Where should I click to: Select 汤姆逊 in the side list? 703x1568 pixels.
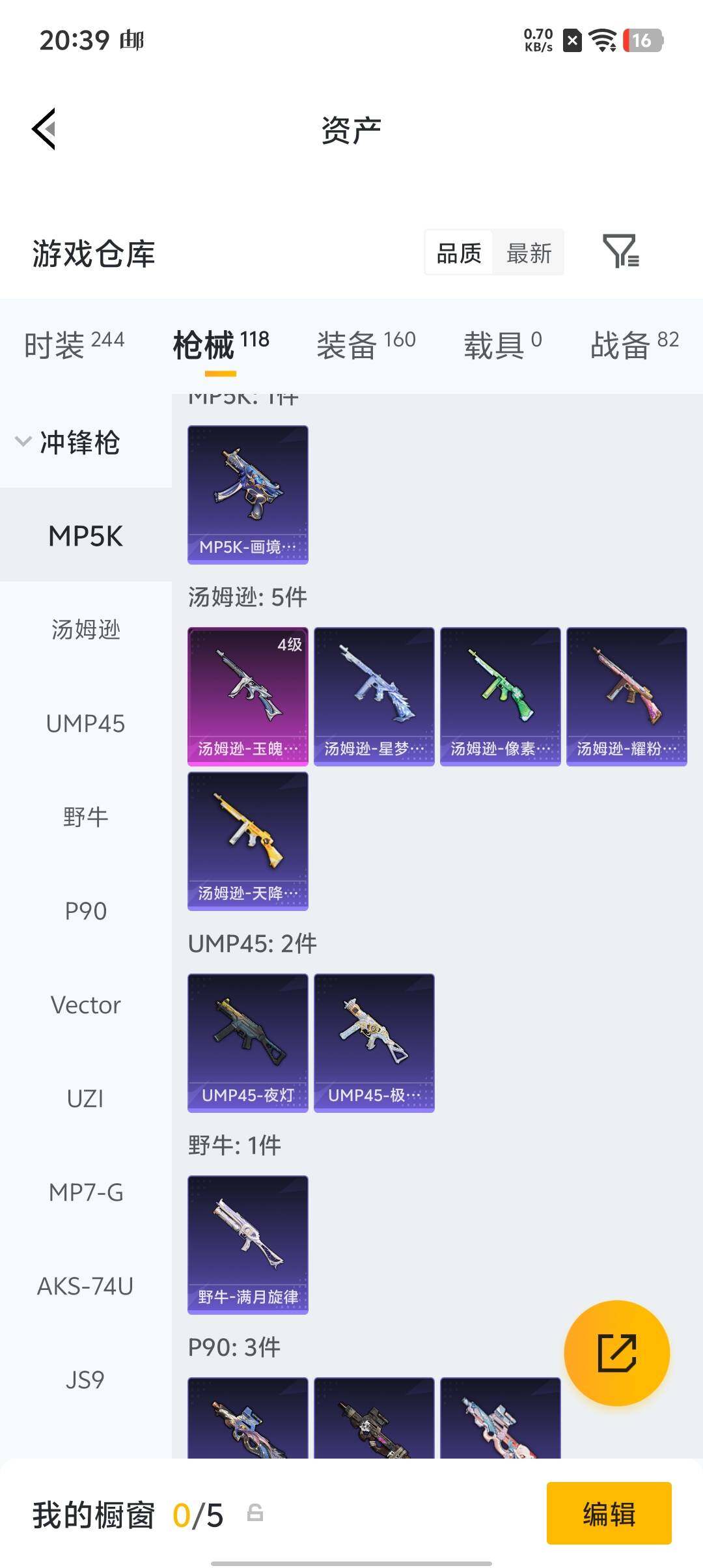(x=86, y=629)
